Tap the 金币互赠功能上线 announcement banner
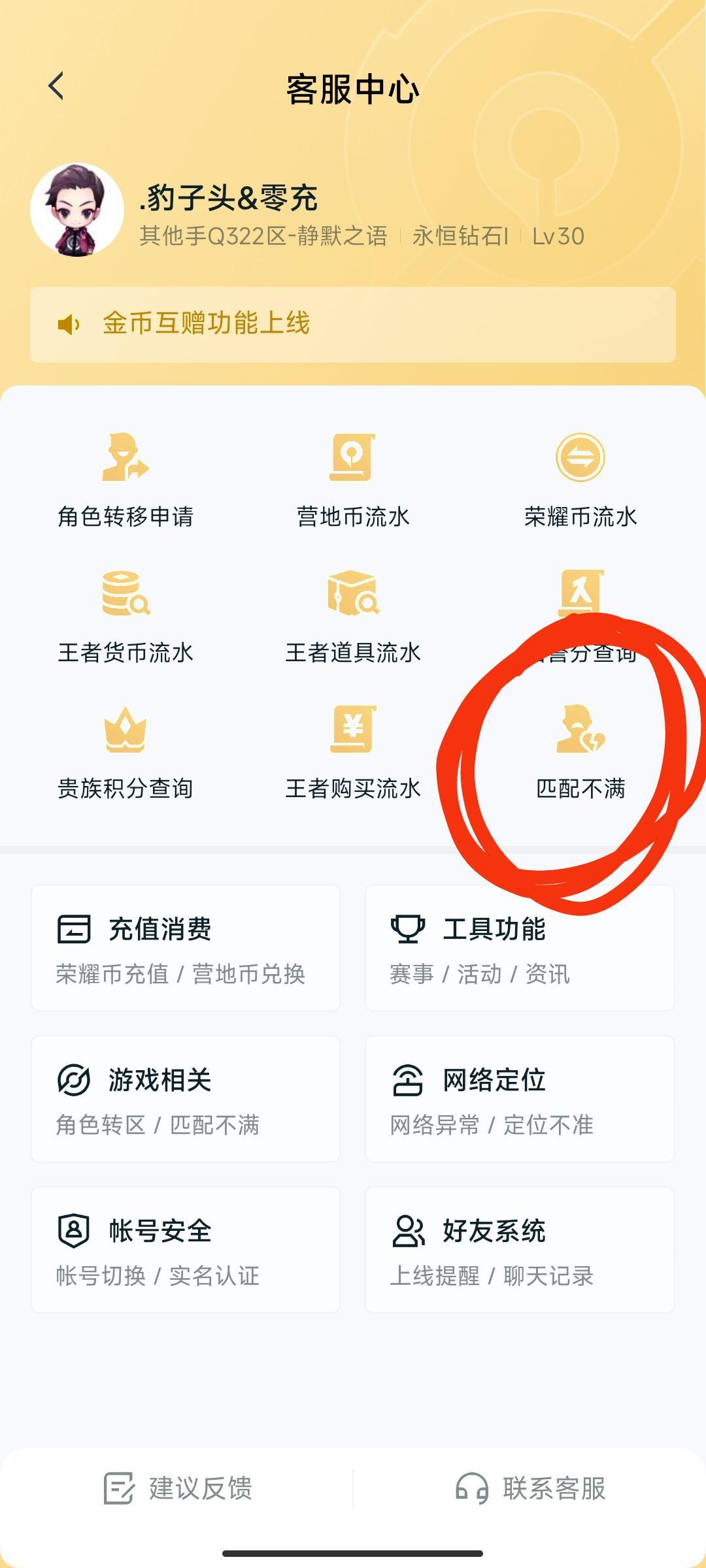 point(353,323)
